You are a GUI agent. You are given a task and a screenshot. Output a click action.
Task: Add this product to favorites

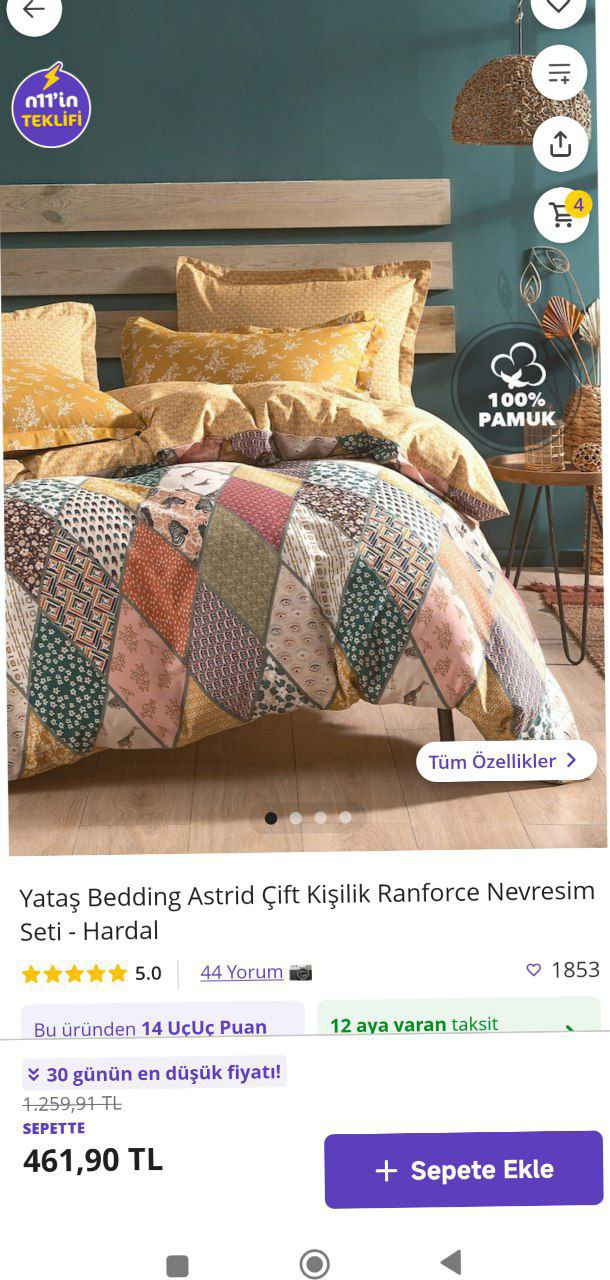pos(558,9)
